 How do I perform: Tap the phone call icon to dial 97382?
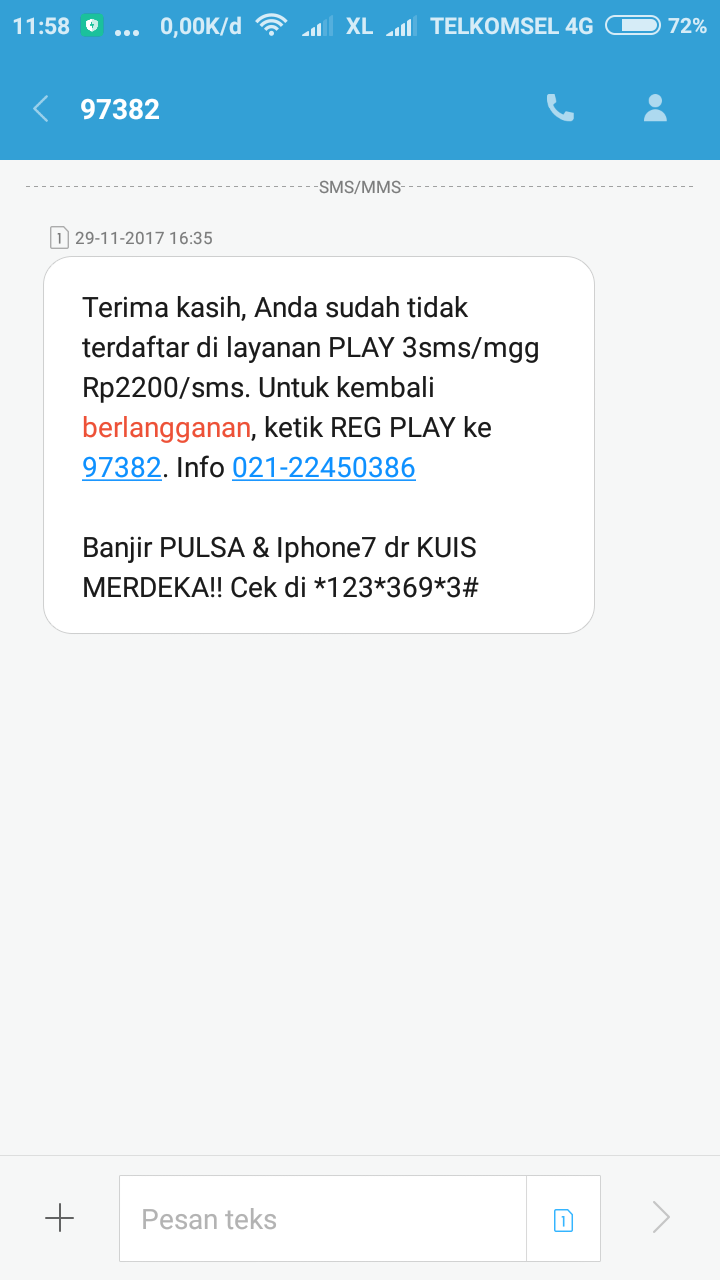560,108
